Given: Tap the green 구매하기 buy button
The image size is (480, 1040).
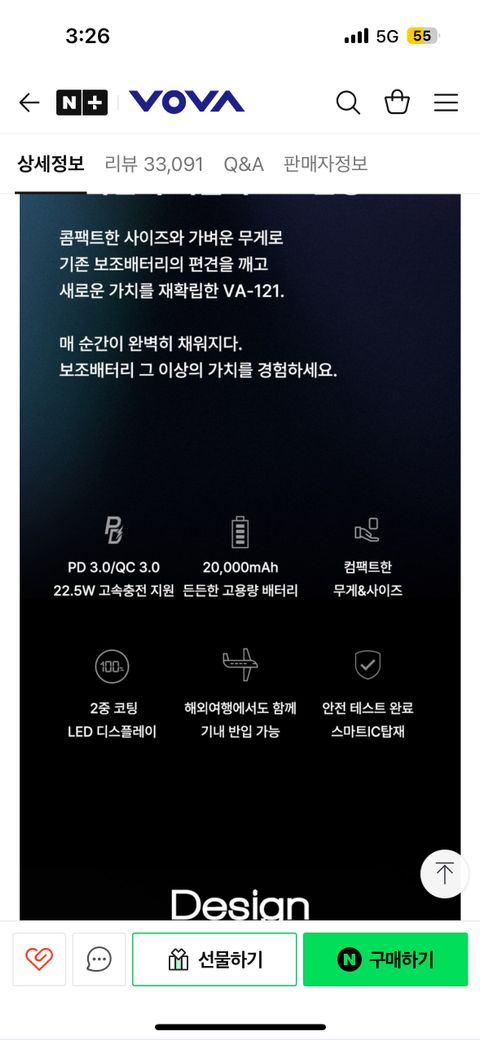Looking at the screenshot, I should [385, 959].
